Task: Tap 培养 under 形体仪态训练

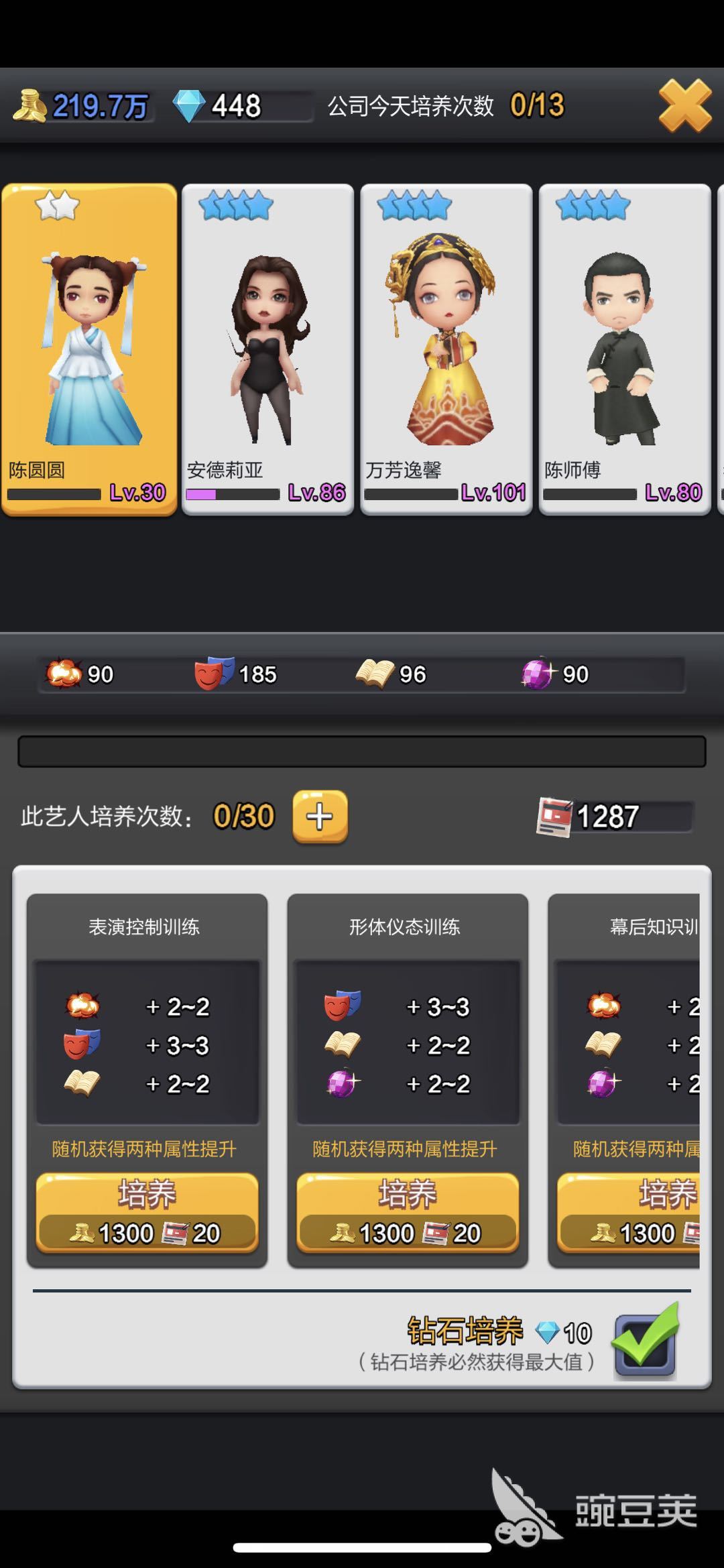Action: coord(407,1212)
